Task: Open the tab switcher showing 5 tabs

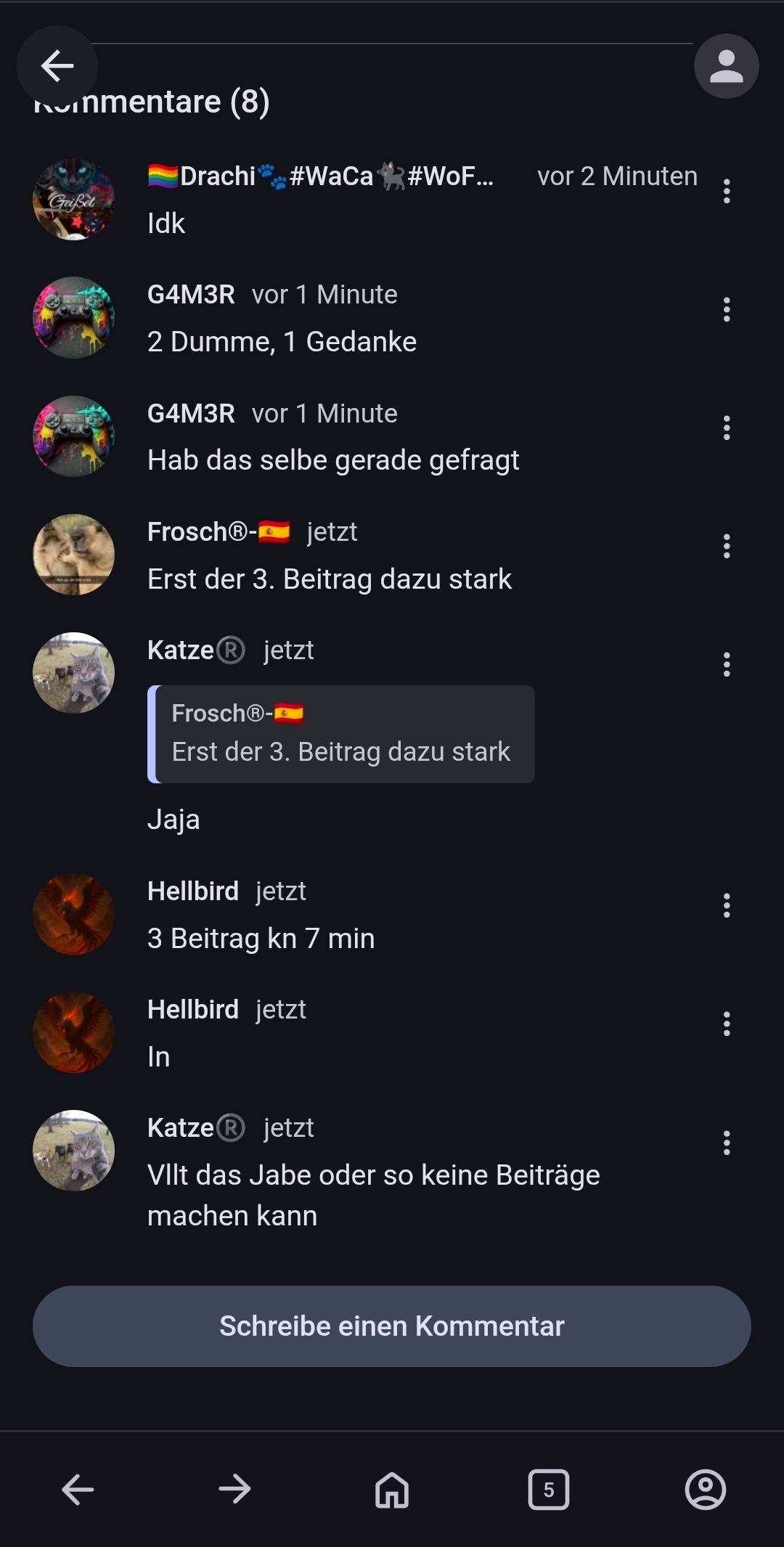Action: pyautogui.click(x=549, y=1490)
